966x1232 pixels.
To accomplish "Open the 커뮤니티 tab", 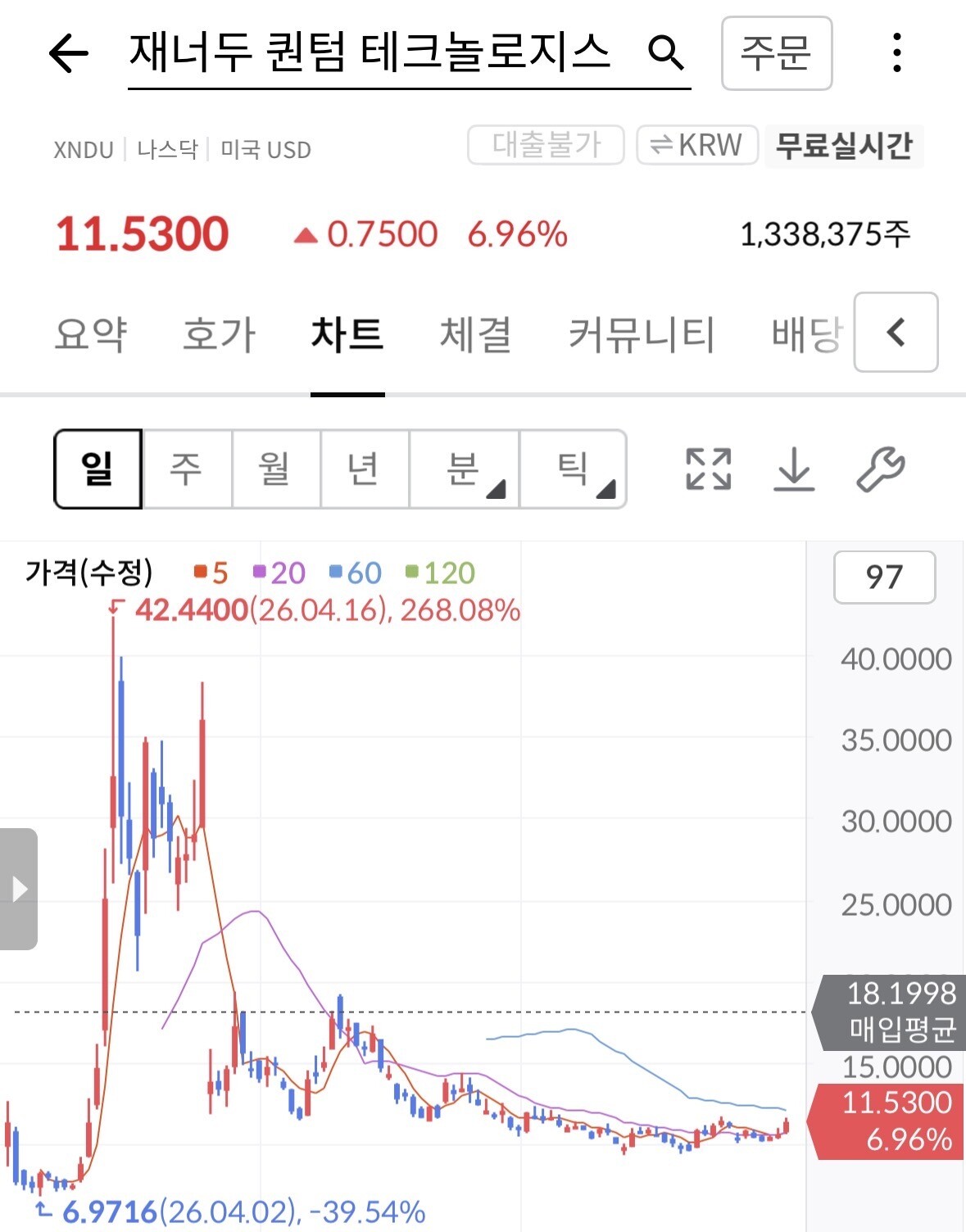I will (x=642, y=334).
